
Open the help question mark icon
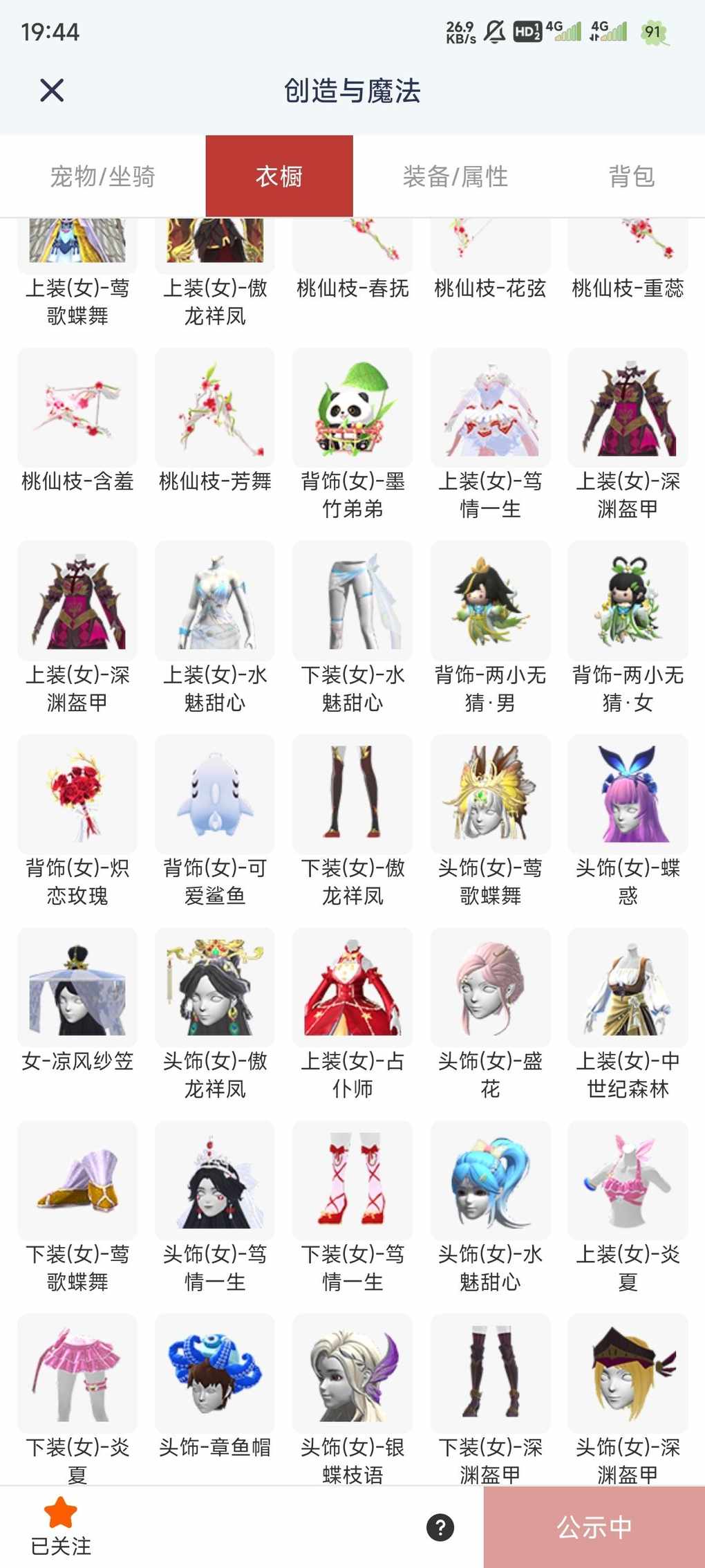tap(440, 1527)
